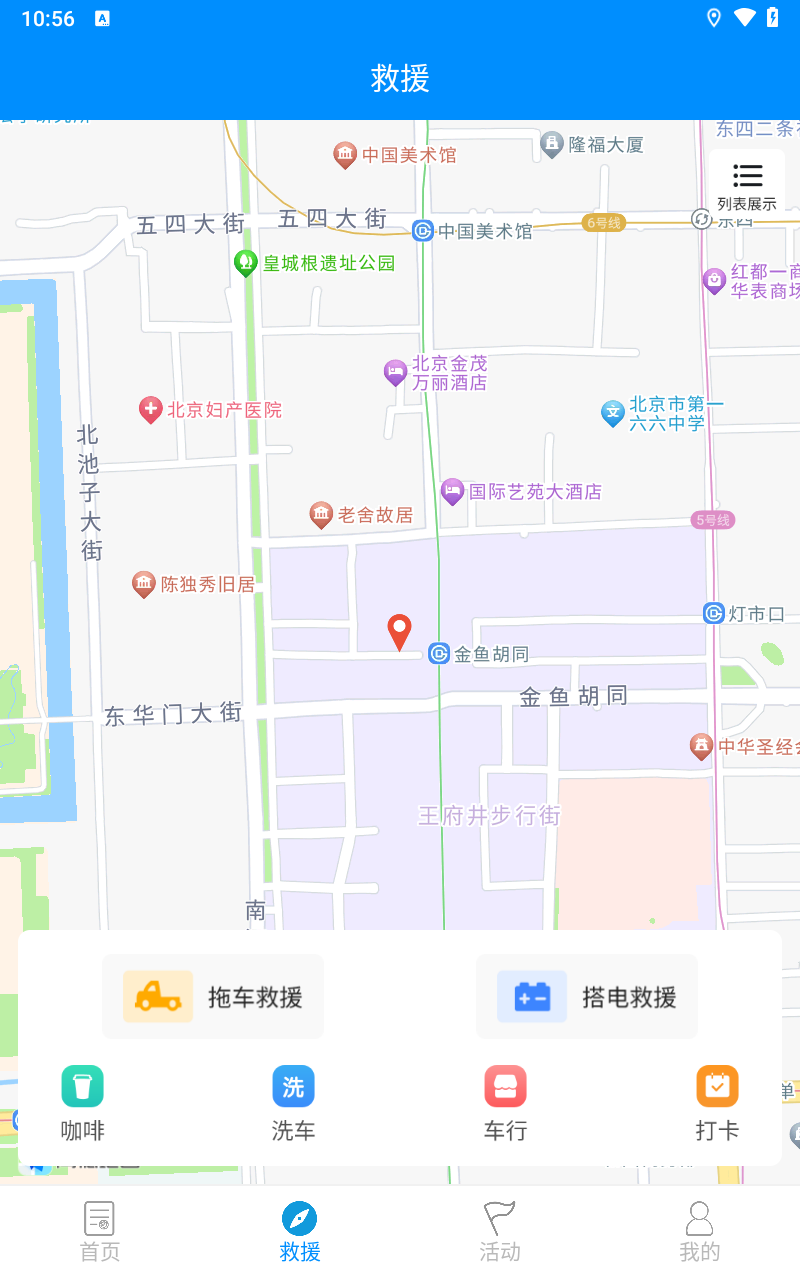Go to the 我的 profile tab
This screenshot has height=1280, width=800.
[699, 1232]
